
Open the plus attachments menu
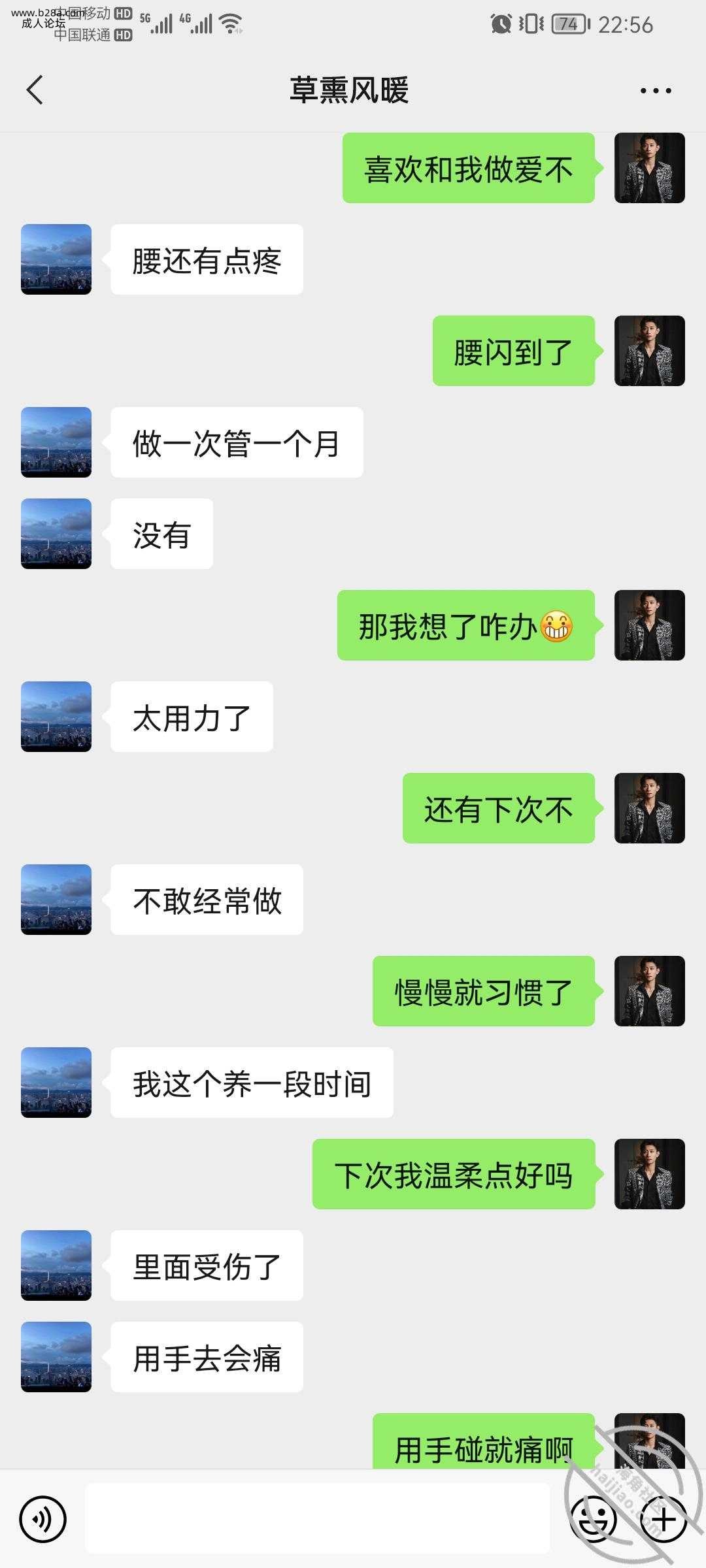tap(664, 1520)
